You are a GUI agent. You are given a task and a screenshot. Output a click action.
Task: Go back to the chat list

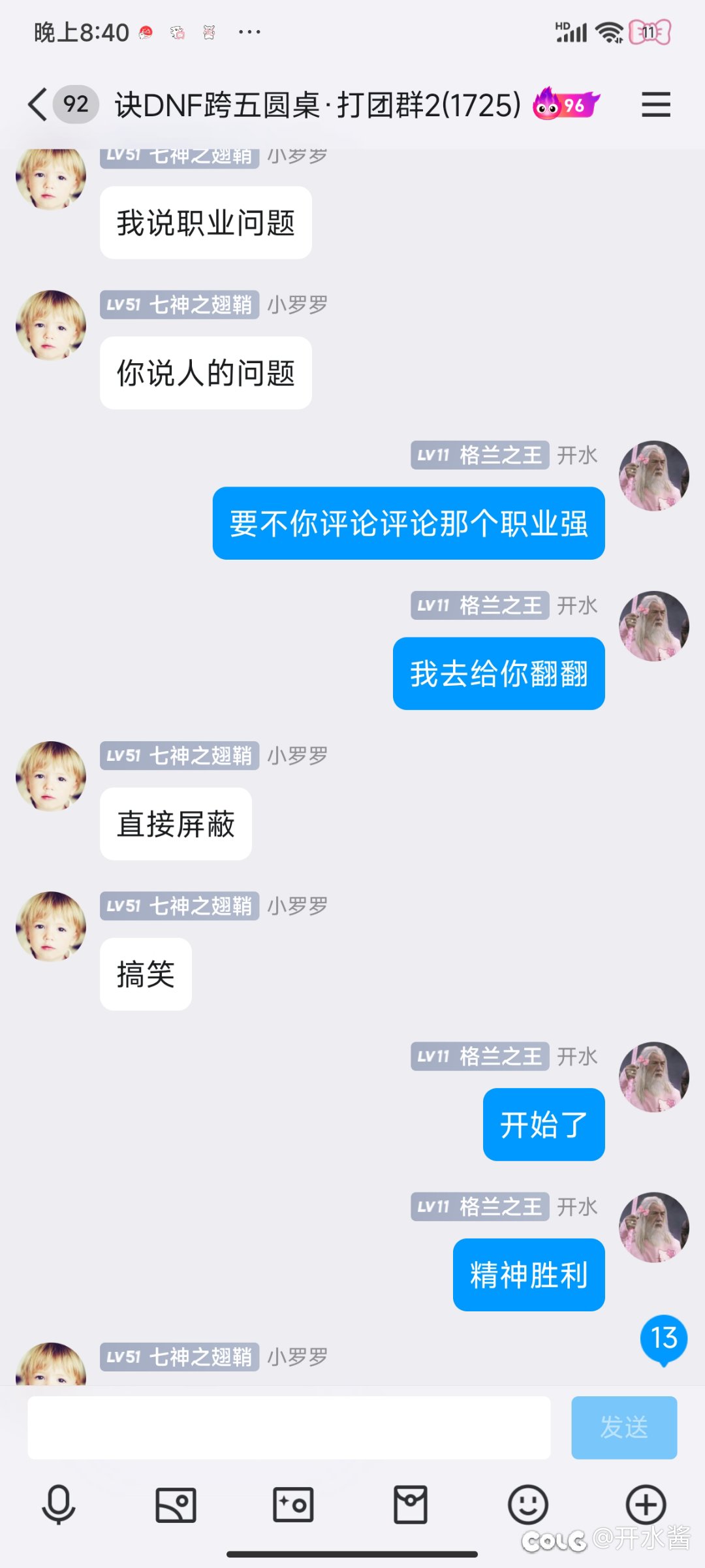38,104
